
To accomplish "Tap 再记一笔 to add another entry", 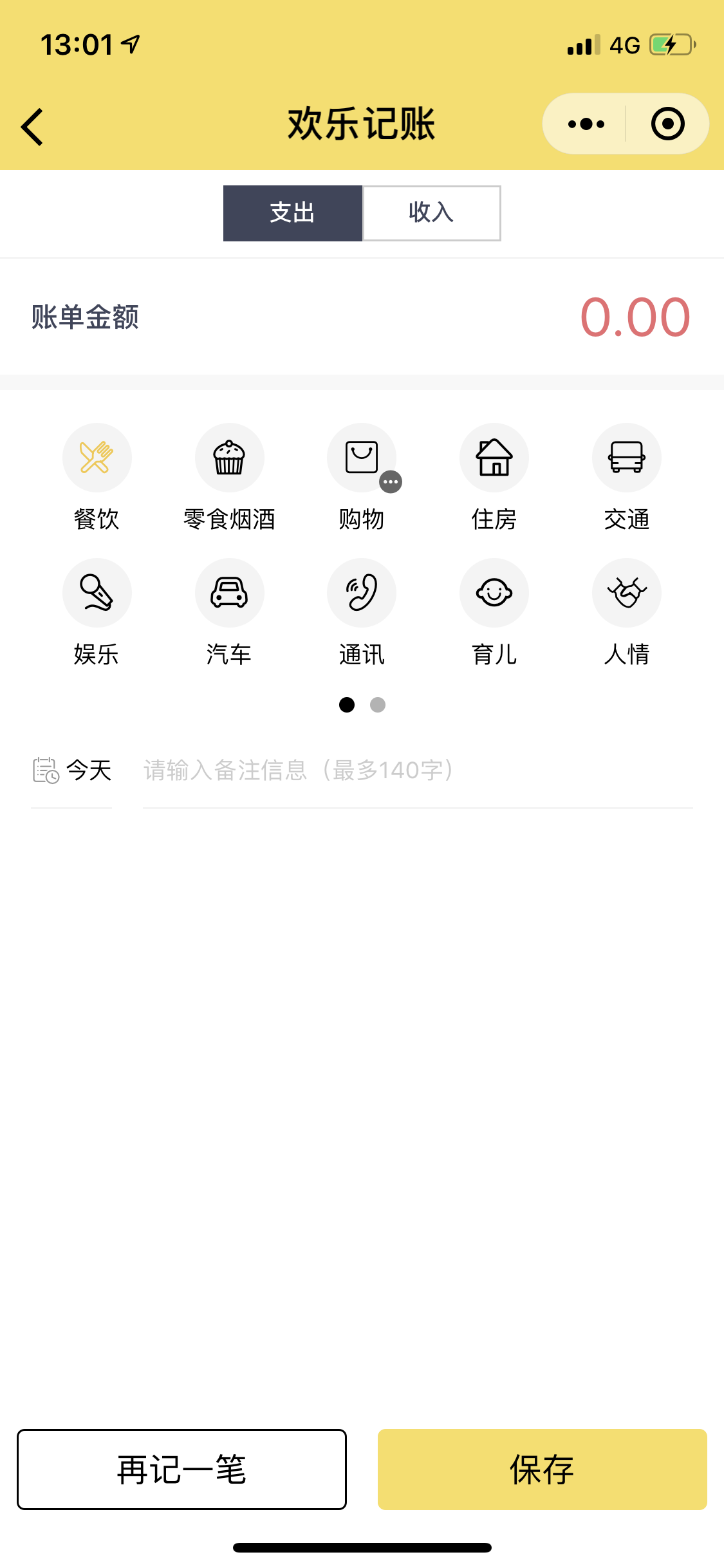I will (x=181, y=1470).
